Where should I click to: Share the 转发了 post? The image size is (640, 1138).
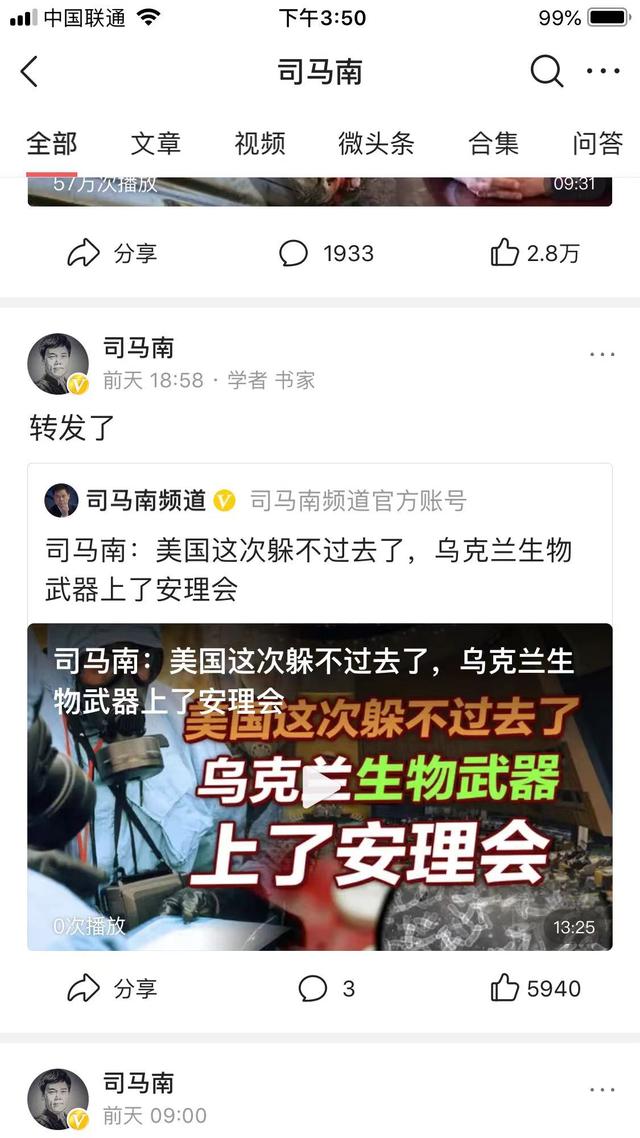click(112, 989)
